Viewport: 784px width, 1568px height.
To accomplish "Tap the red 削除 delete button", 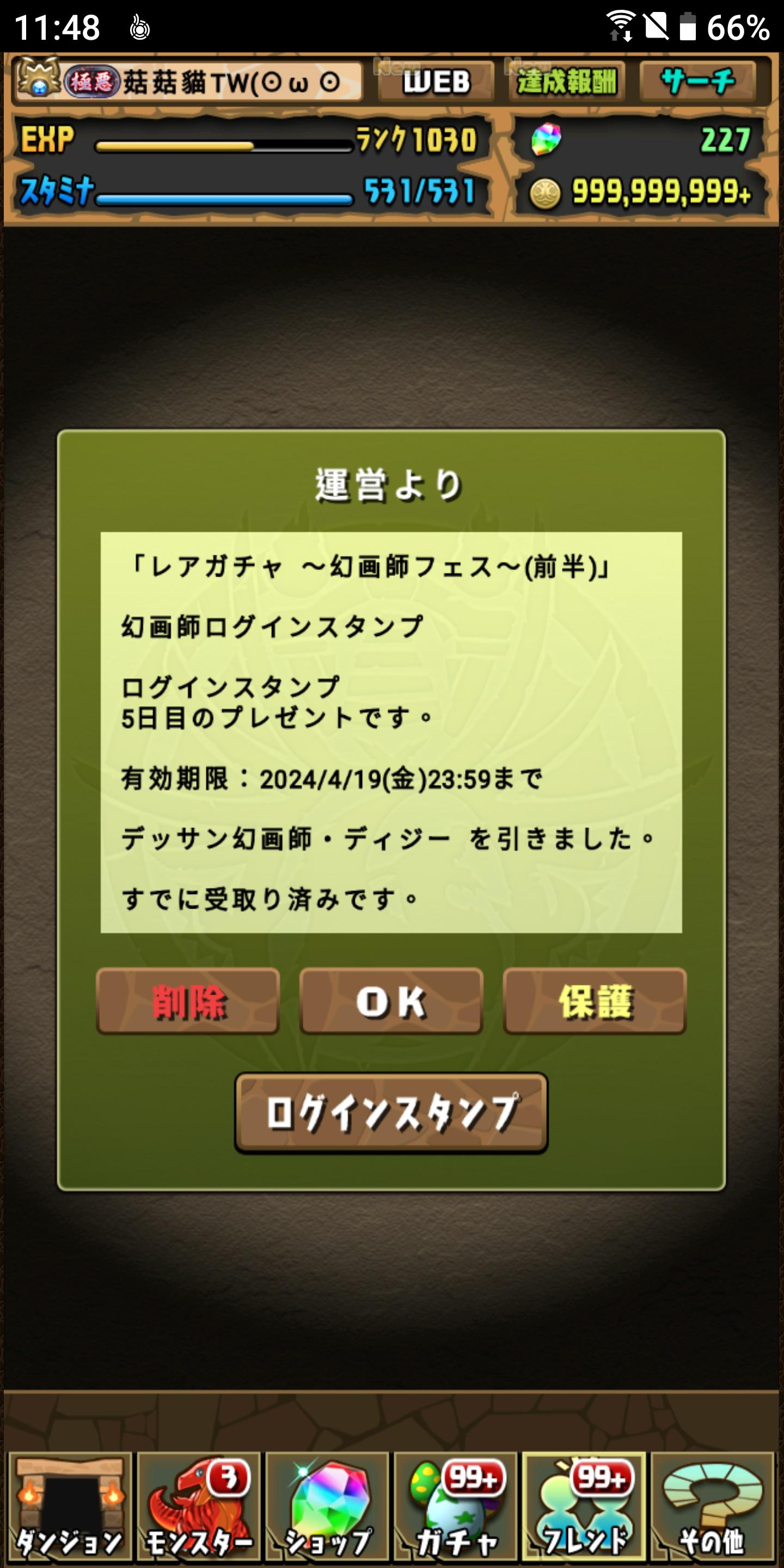I will 188,1001.
